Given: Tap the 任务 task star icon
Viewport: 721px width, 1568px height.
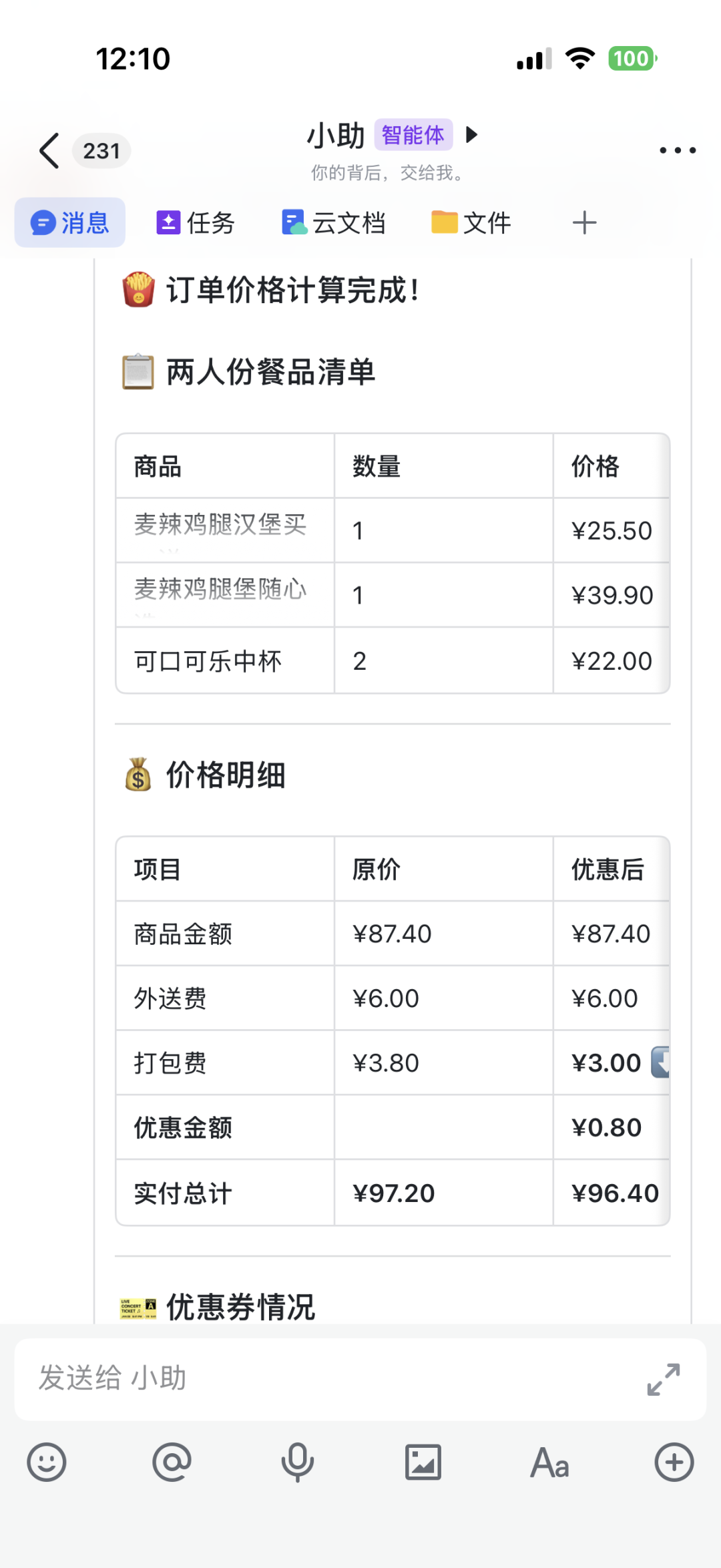Looking at the screenshot, I should coord(168,222).
